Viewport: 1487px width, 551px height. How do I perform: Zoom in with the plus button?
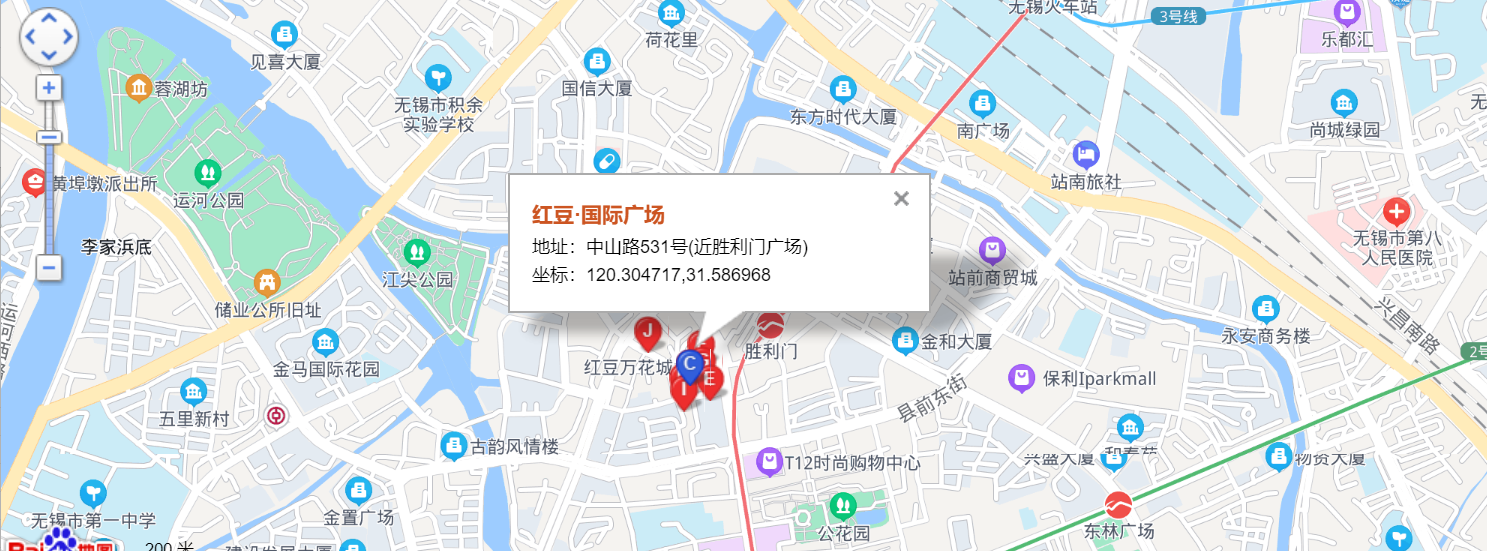pos(48,88)
